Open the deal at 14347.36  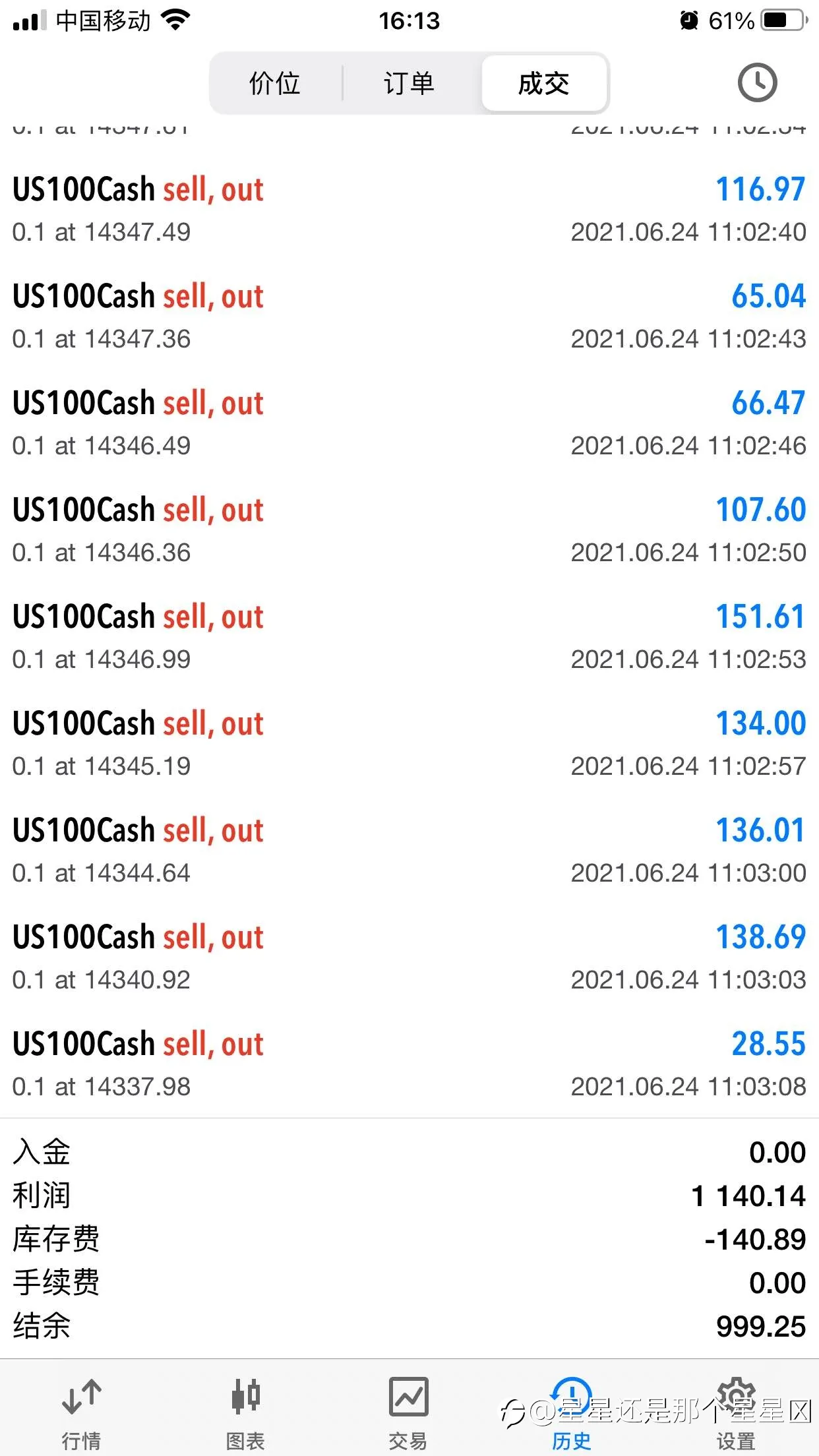[409, 316]
